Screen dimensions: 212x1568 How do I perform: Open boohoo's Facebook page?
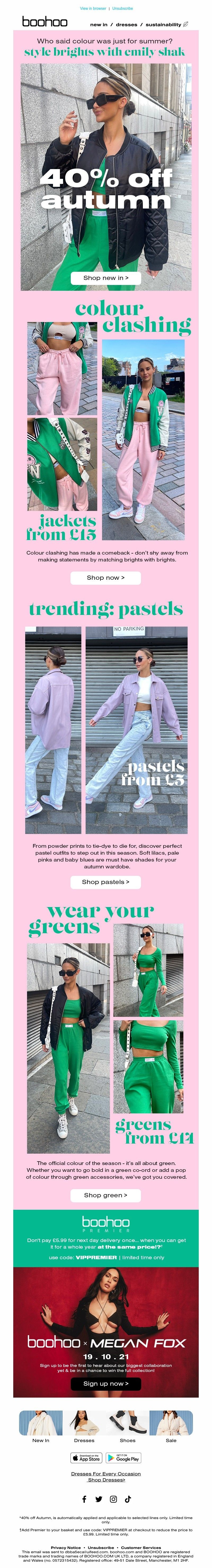(84, 1499)
